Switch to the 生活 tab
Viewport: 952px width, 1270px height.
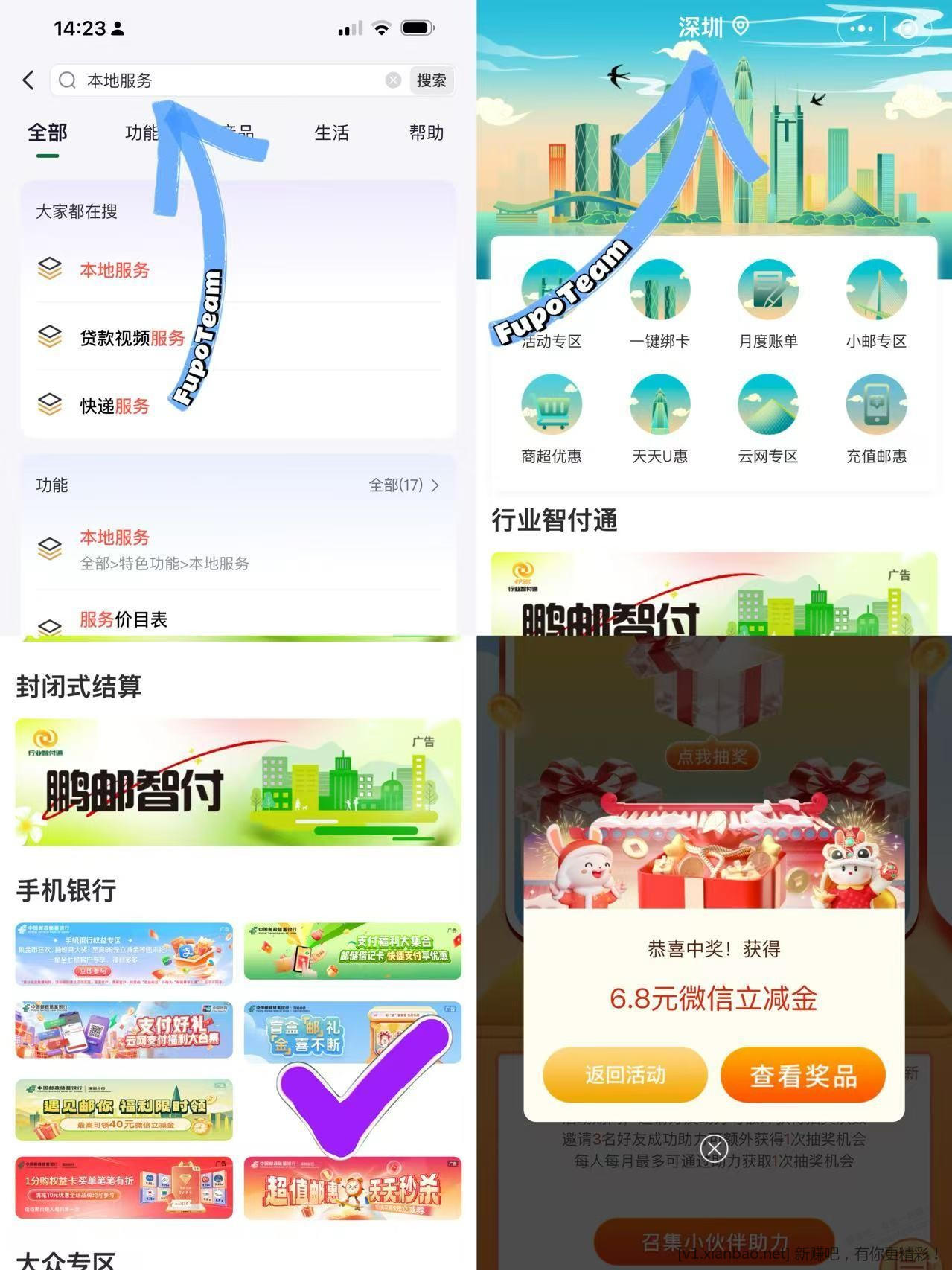(x=331, y=133)
